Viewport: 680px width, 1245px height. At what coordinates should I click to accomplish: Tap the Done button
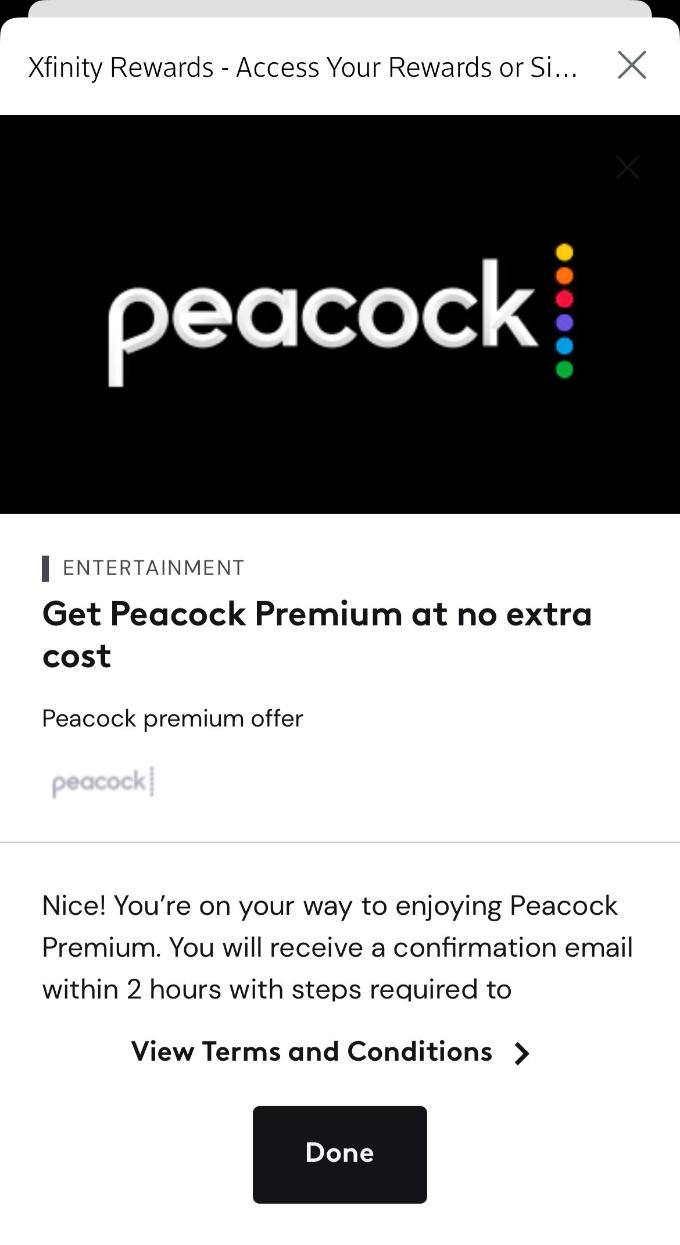(339, 1154)
